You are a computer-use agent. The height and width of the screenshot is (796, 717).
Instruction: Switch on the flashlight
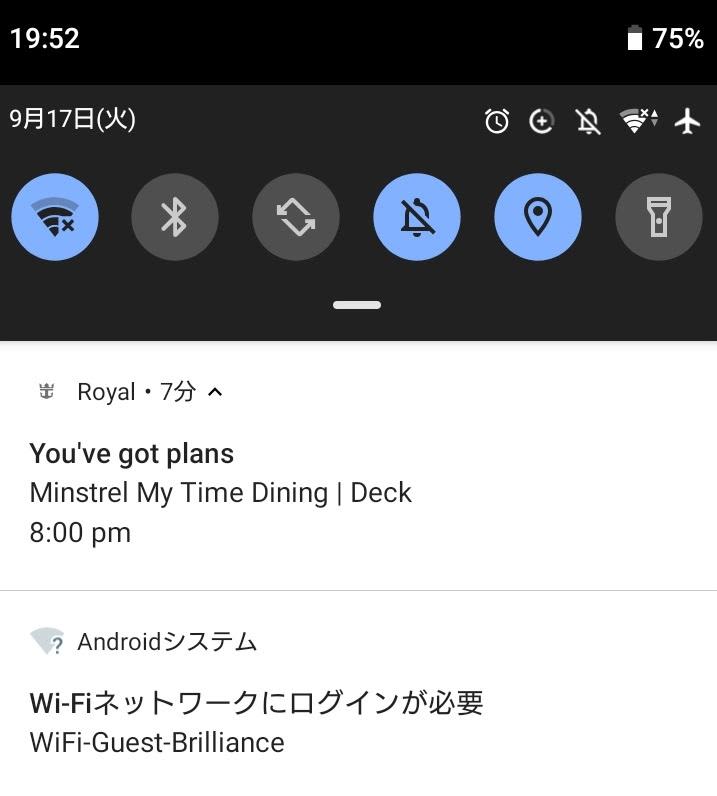tap(659, 217)
